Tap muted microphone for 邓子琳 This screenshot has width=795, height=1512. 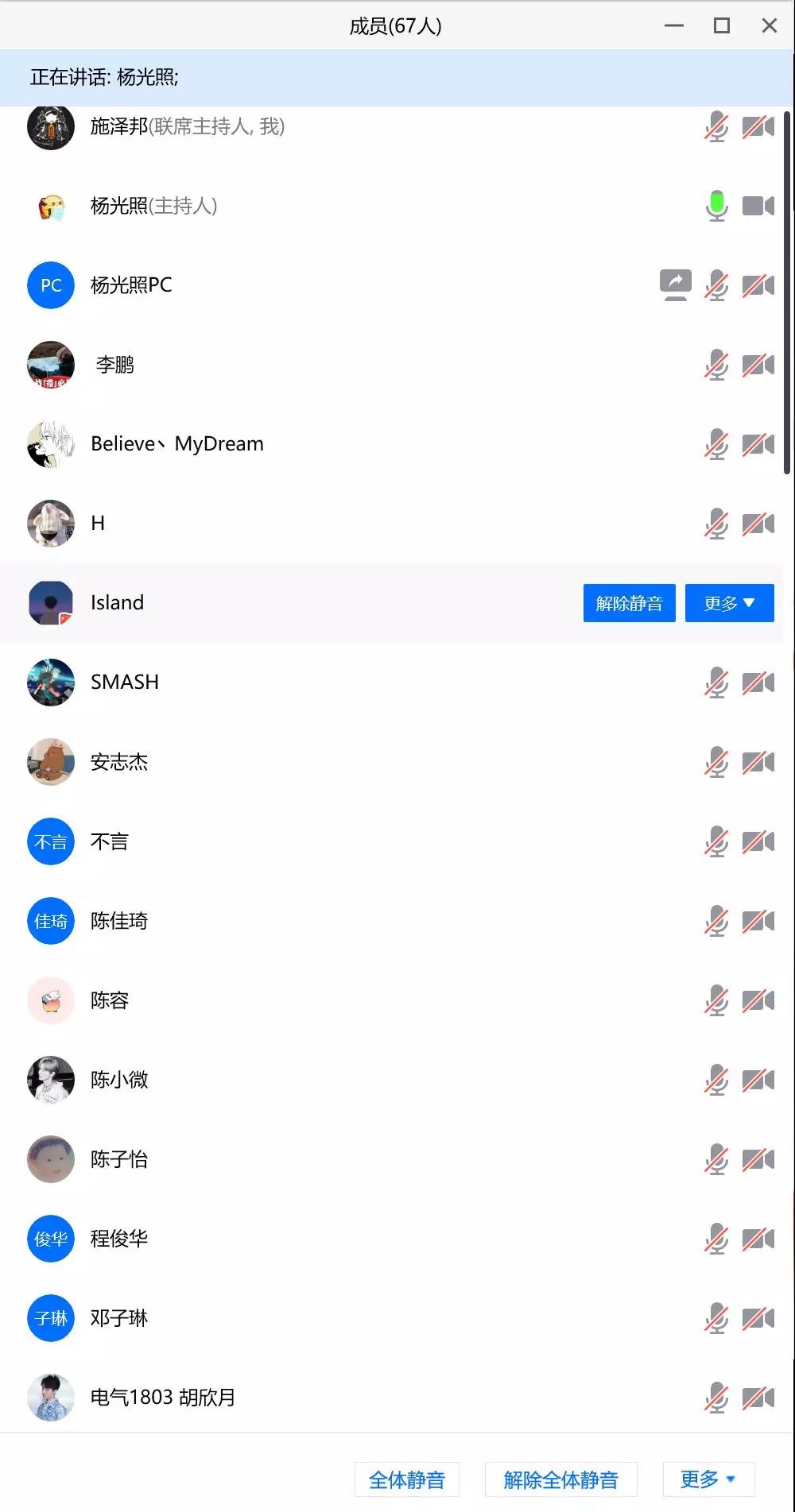tap(716, 1318)
